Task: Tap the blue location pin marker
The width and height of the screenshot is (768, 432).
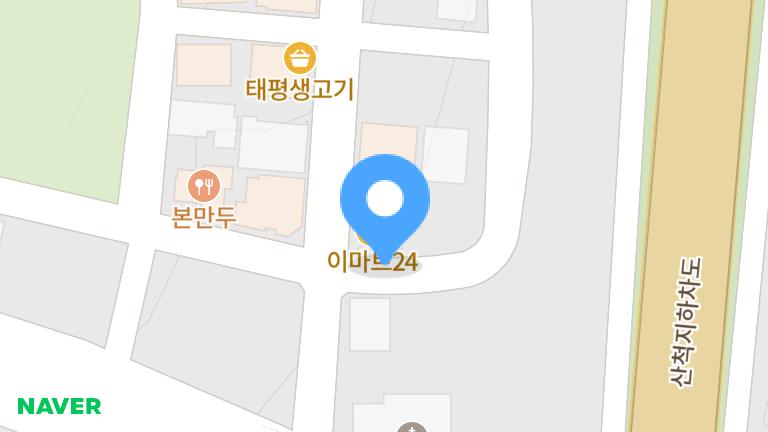Action: [385, 202]
